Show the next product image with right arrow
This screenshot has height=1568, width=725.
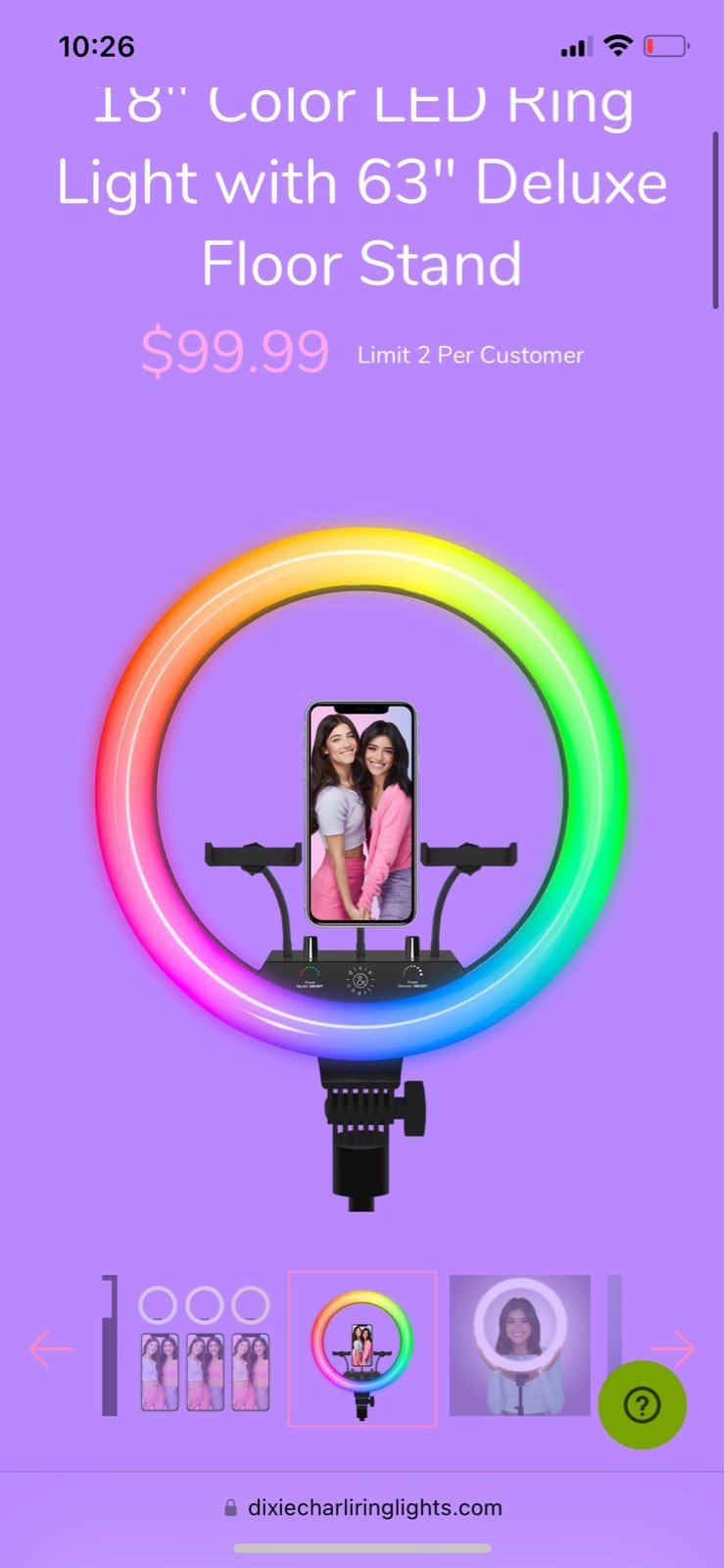coord(673,1348)
